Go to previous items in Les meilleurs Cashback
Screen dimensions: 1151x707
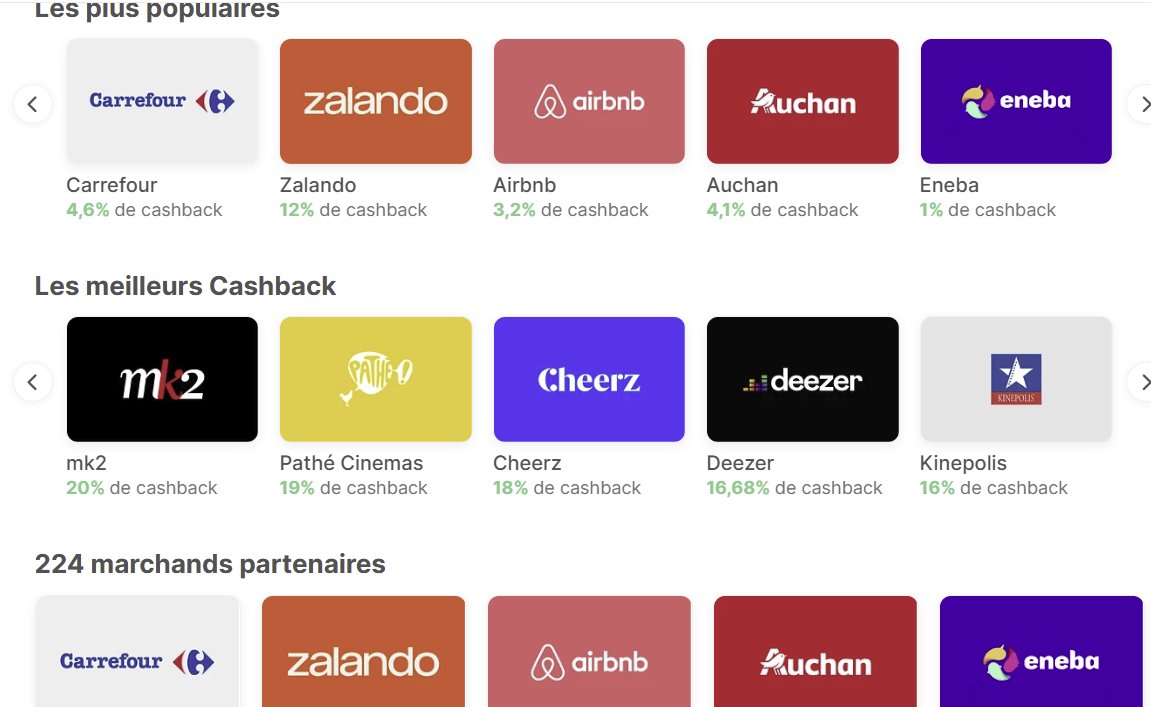[x=33, y=382]
